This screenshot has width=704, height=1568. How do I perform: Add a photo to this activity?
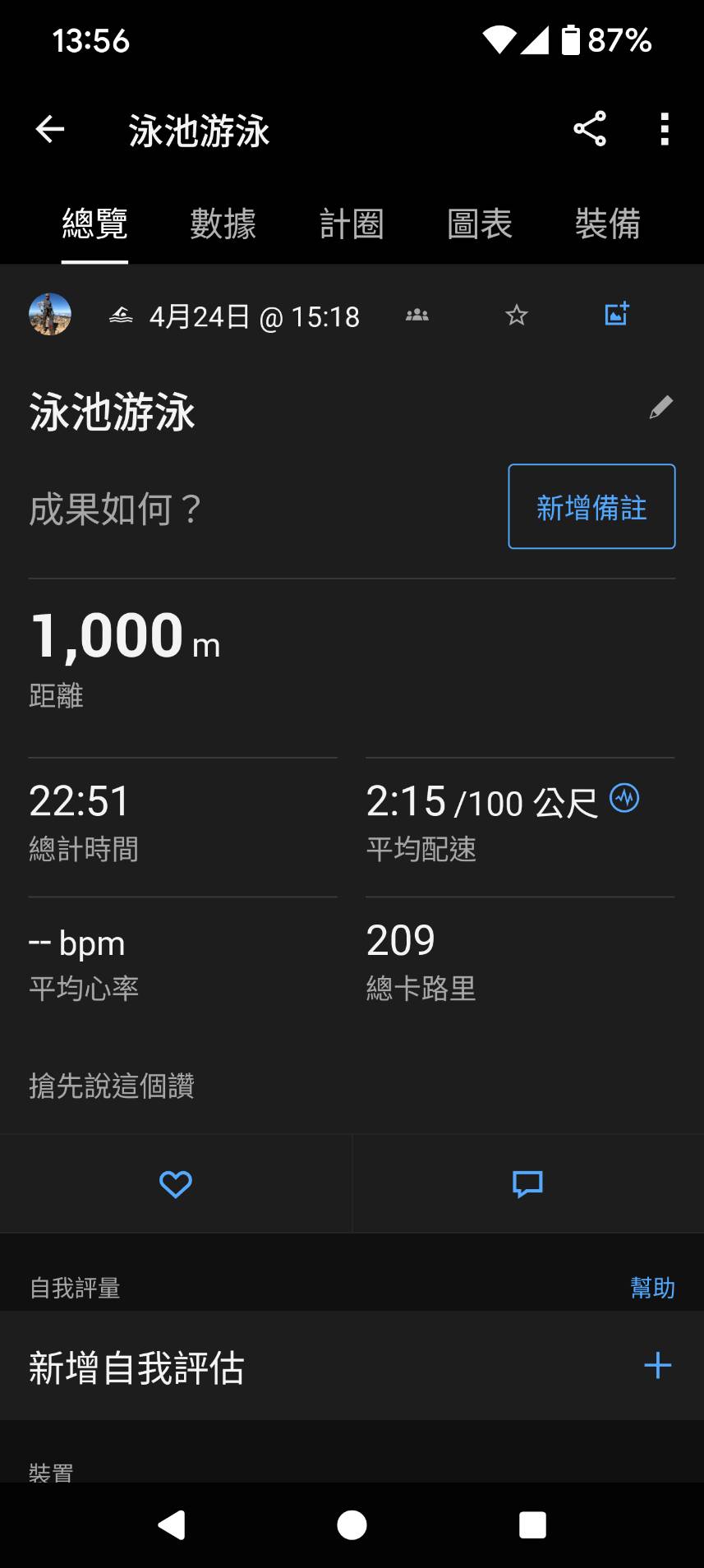pos(617,314)
